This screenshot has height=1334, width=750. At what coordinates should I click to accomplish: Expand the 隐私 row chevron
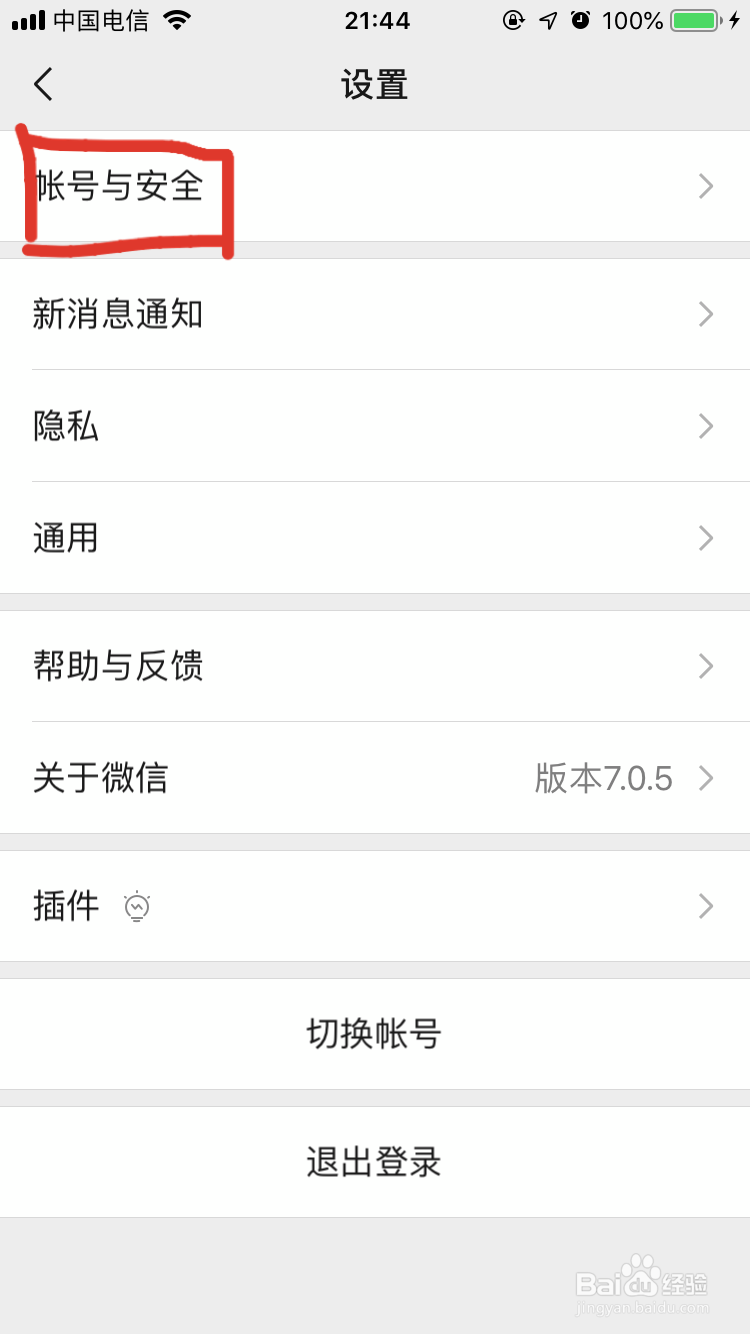click(x=706, y=426)
